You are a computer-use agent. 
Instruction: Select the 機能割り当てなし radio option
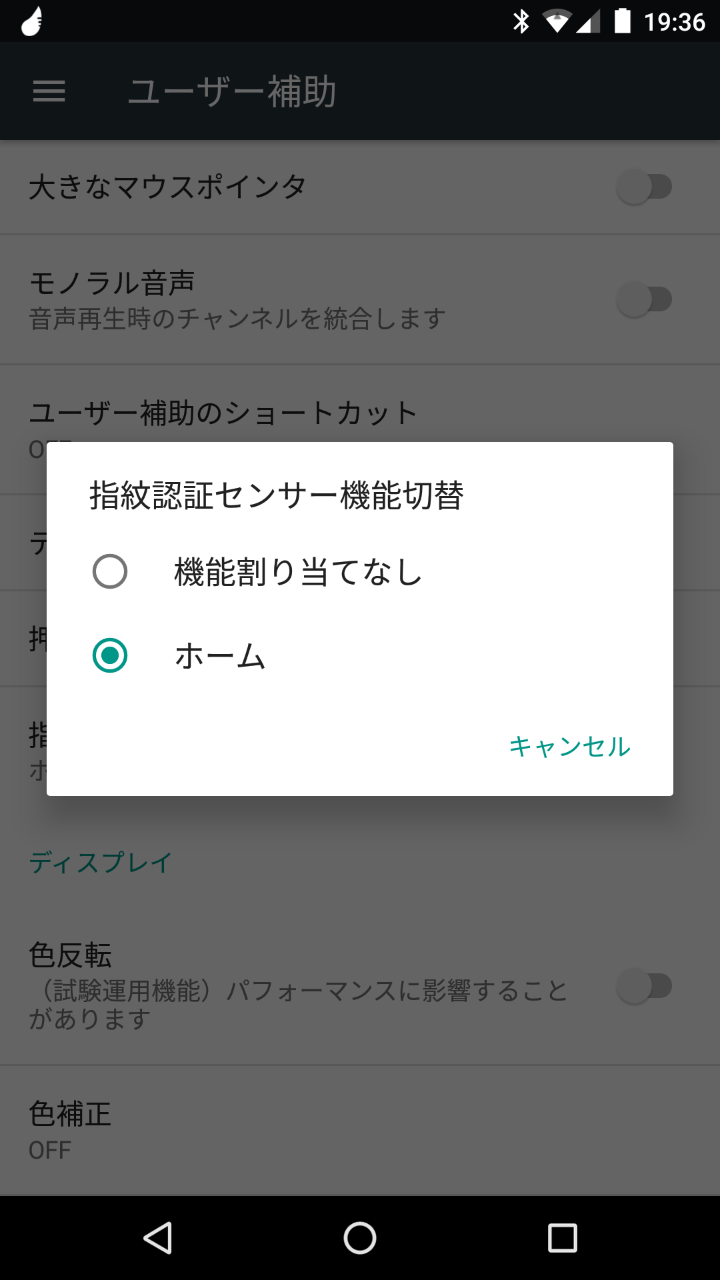[359, 572]
